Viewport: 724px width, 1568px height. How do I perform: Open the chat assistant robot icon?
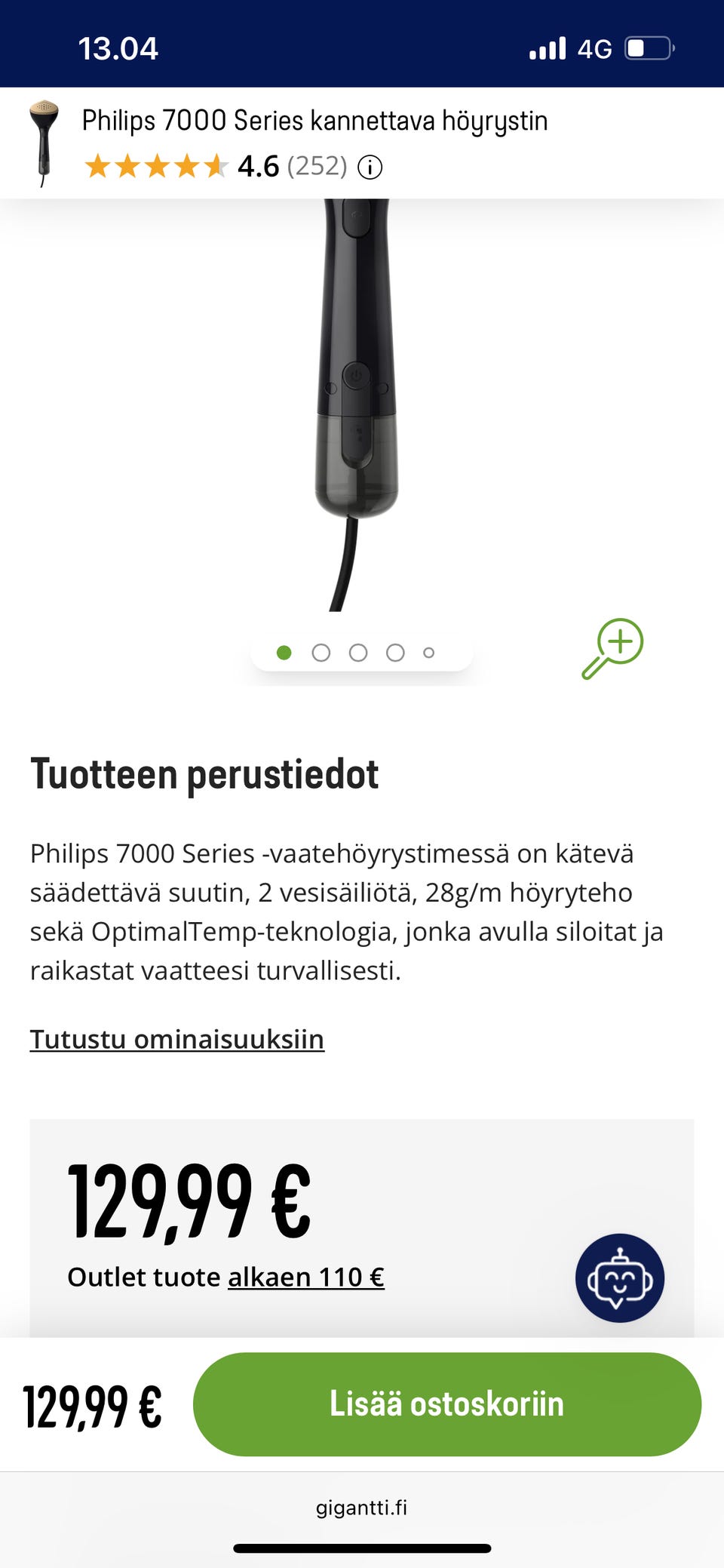pos(618,1276)
